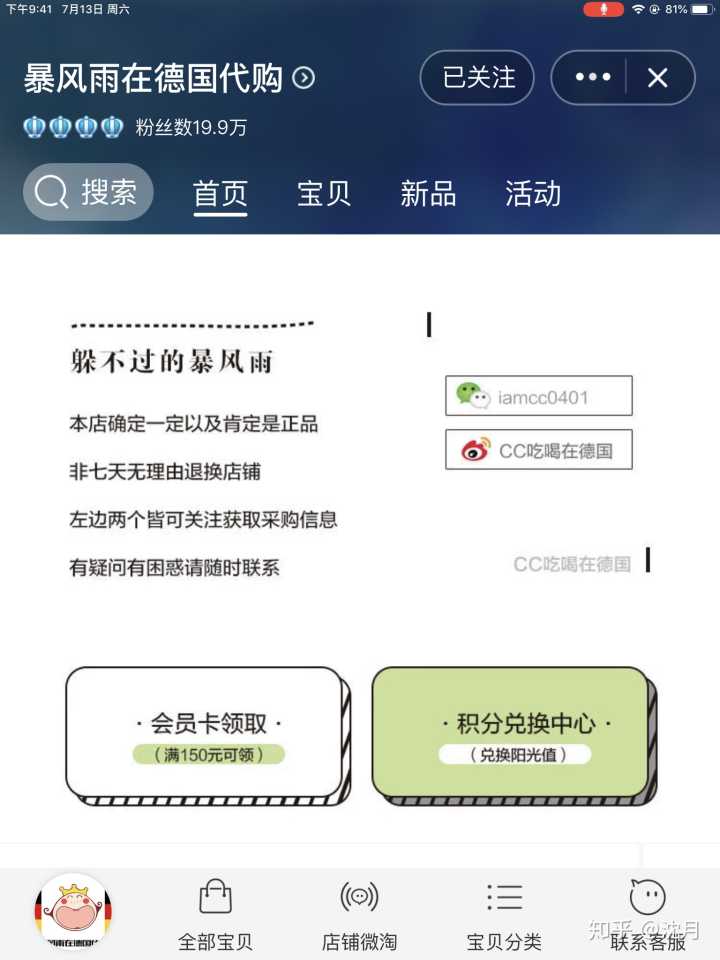Tap the 已关注 follow button
This screenshot has height=960, width=720.
(478, 78)
